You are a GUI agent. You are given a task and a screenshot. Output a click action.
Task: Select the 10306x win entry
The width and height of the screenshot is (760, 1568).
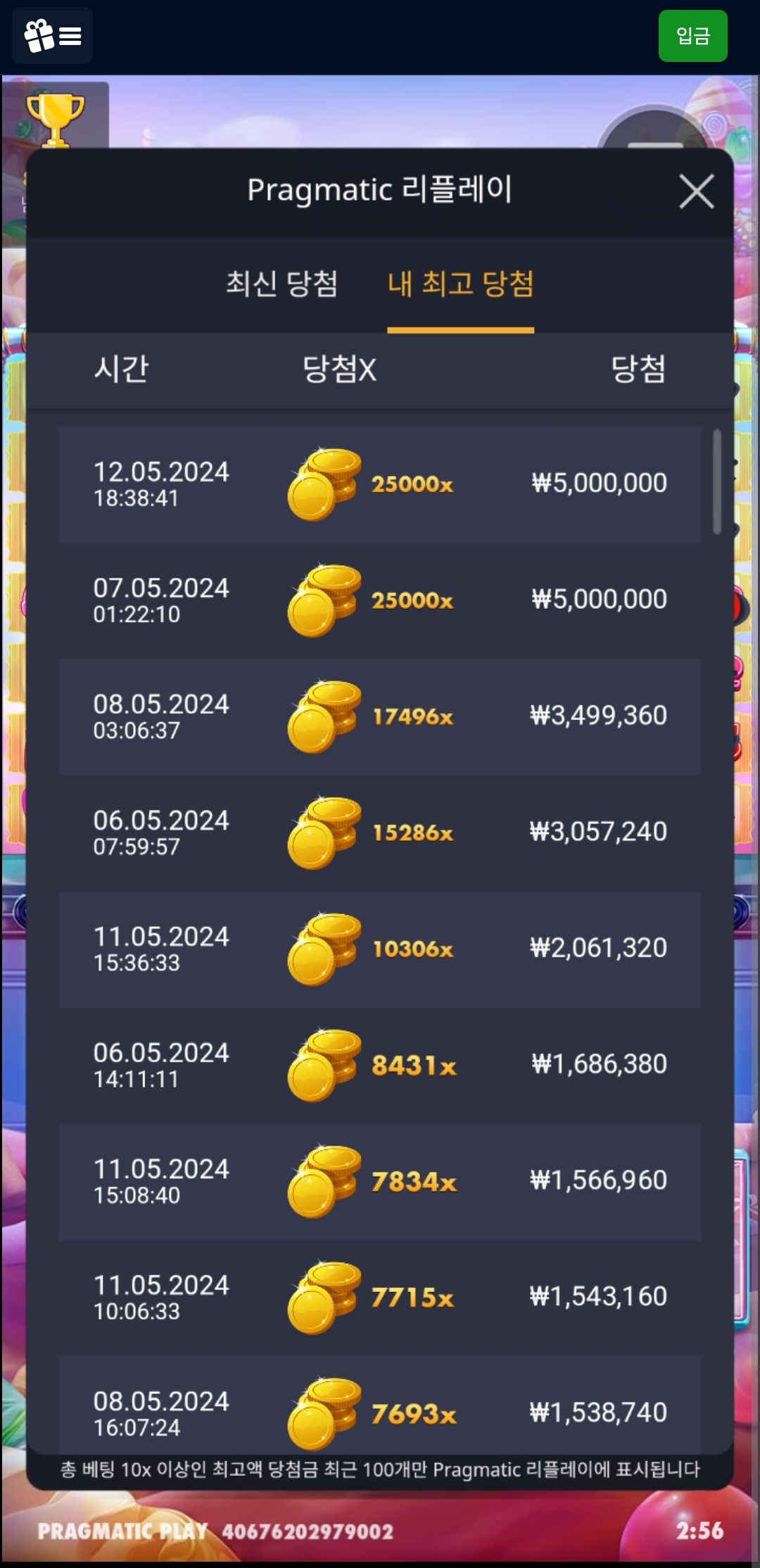[379, 949]
